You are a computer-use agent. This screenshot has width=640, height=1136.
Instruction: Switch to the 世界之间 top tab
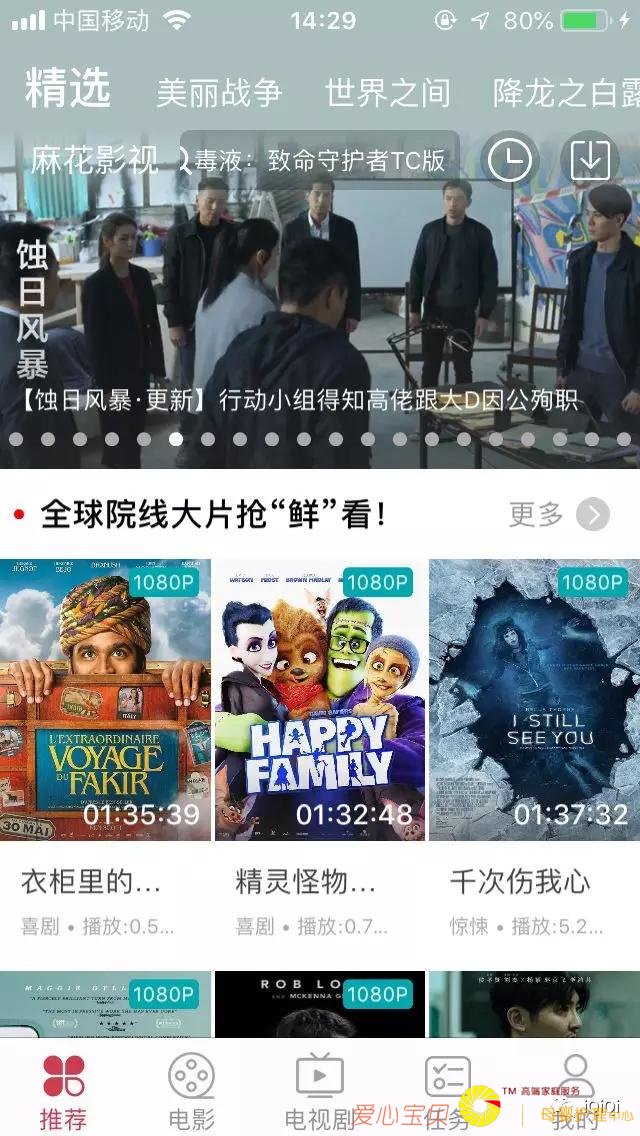[387, 93]
